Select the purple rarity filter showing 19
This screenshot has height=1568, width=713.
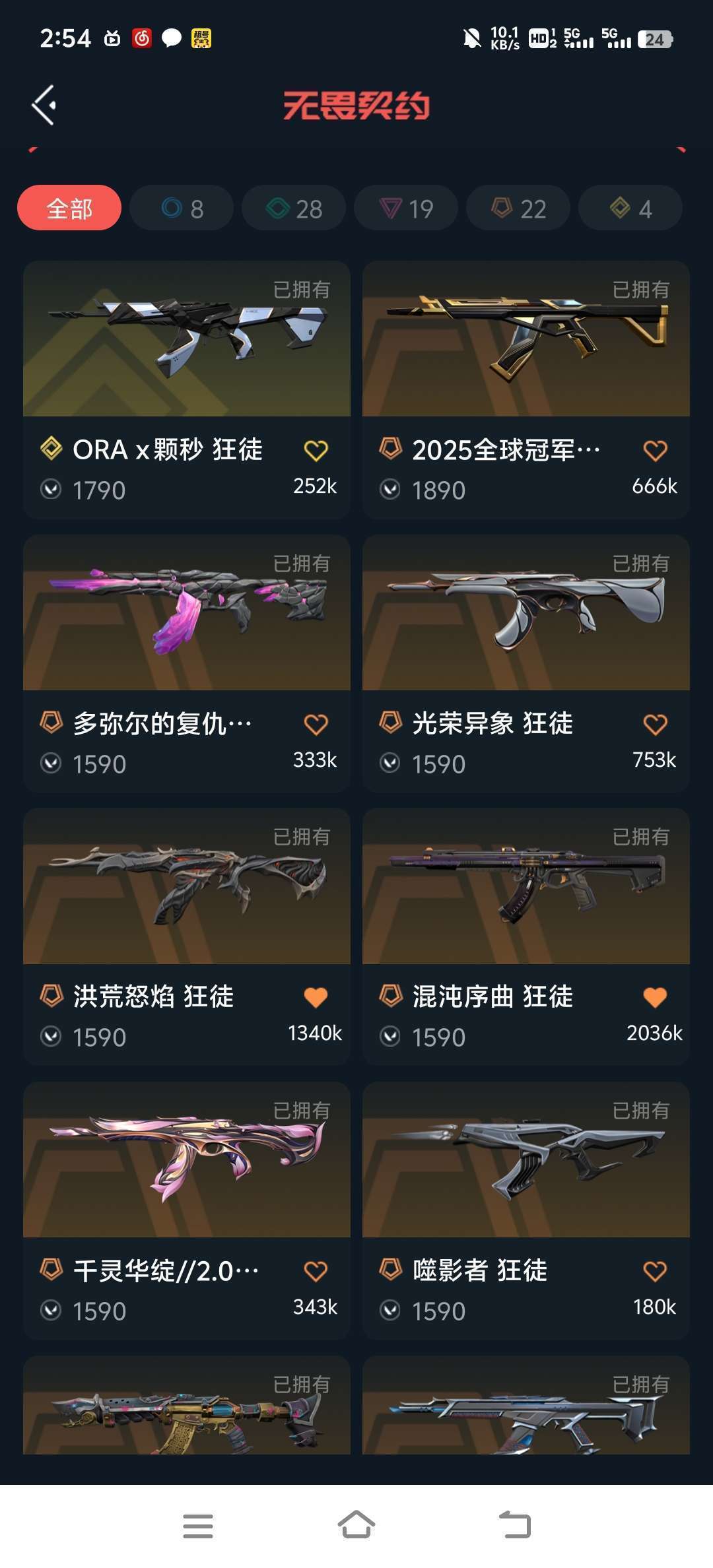[405, 208]
